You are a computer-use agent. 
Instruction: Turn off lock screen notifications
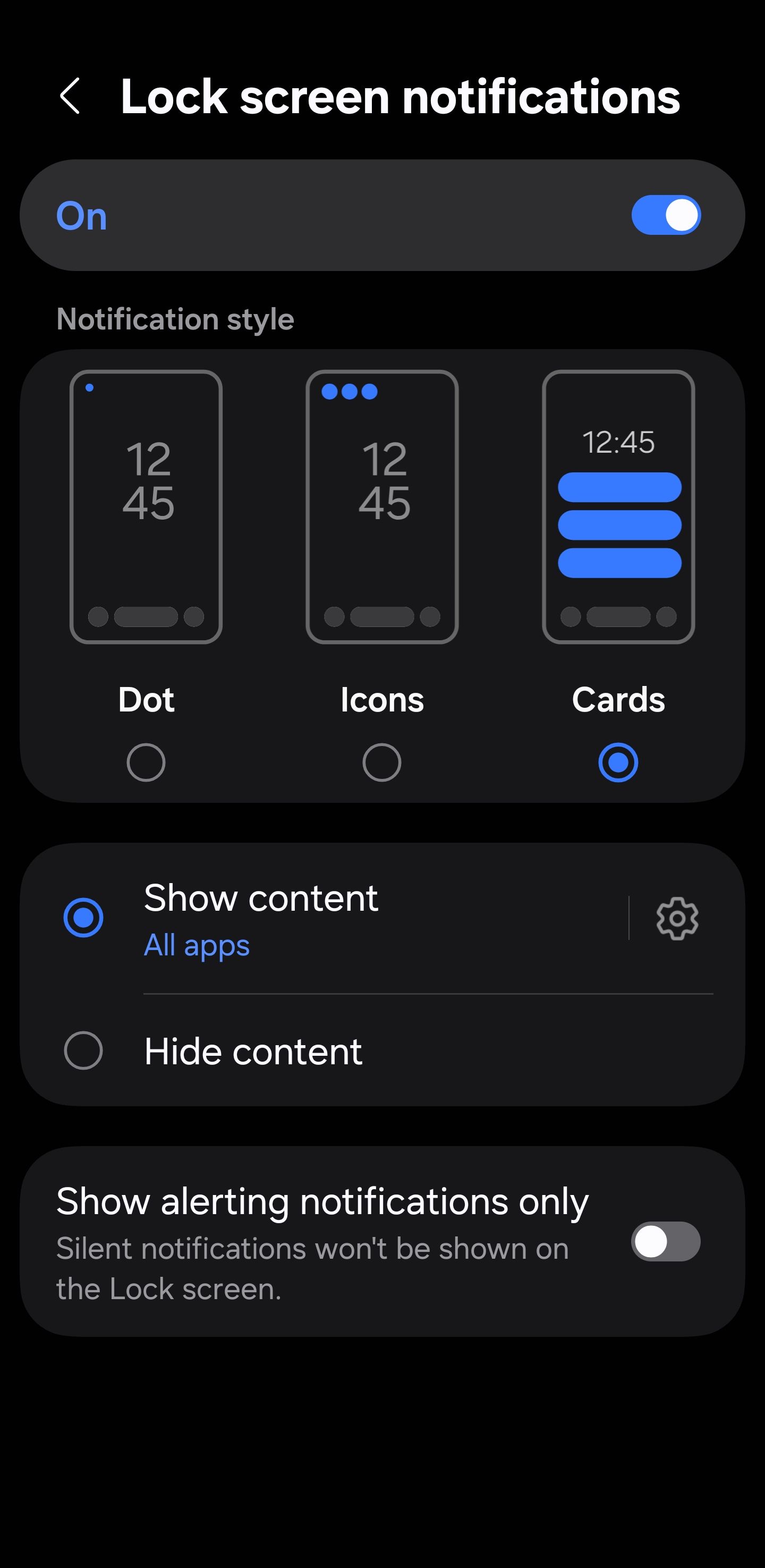(666, 215)
